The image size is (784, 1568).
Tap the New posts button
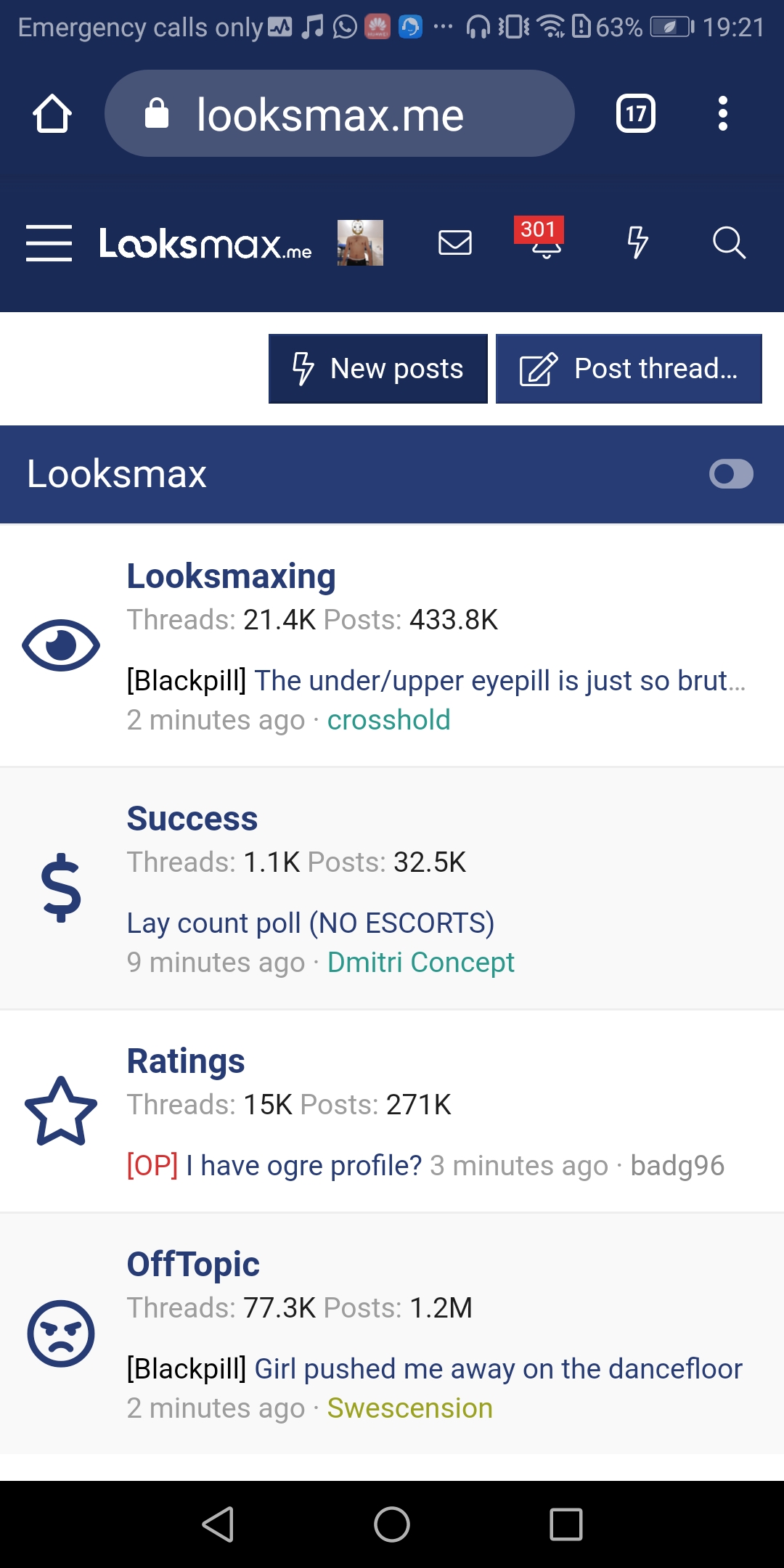[x=377, y=369]
